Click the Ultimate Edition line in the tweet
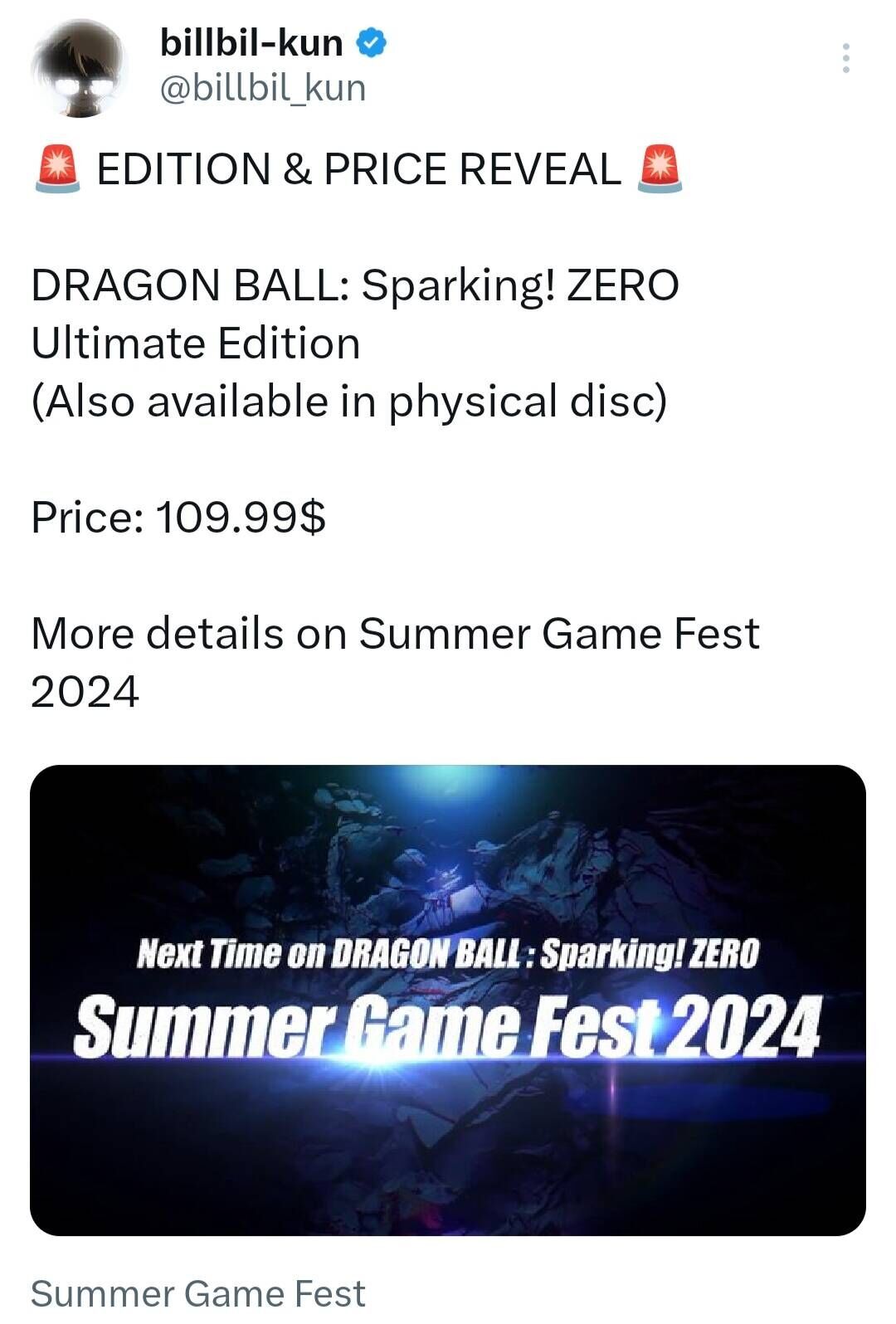This screenshot has width=896, height=1324. (x=195, y=342)
